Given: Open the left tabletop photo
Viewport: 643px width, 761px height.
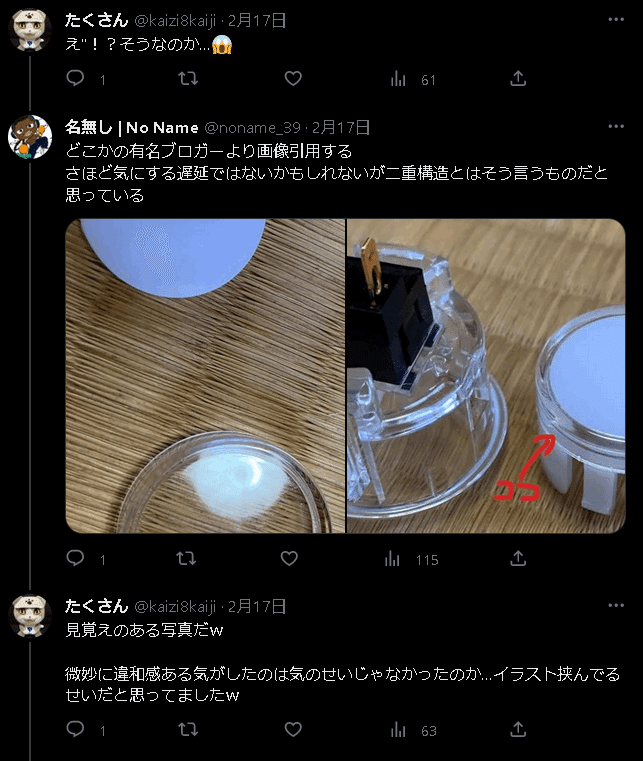Looking at the screenshot, I should tap(205, 375).
